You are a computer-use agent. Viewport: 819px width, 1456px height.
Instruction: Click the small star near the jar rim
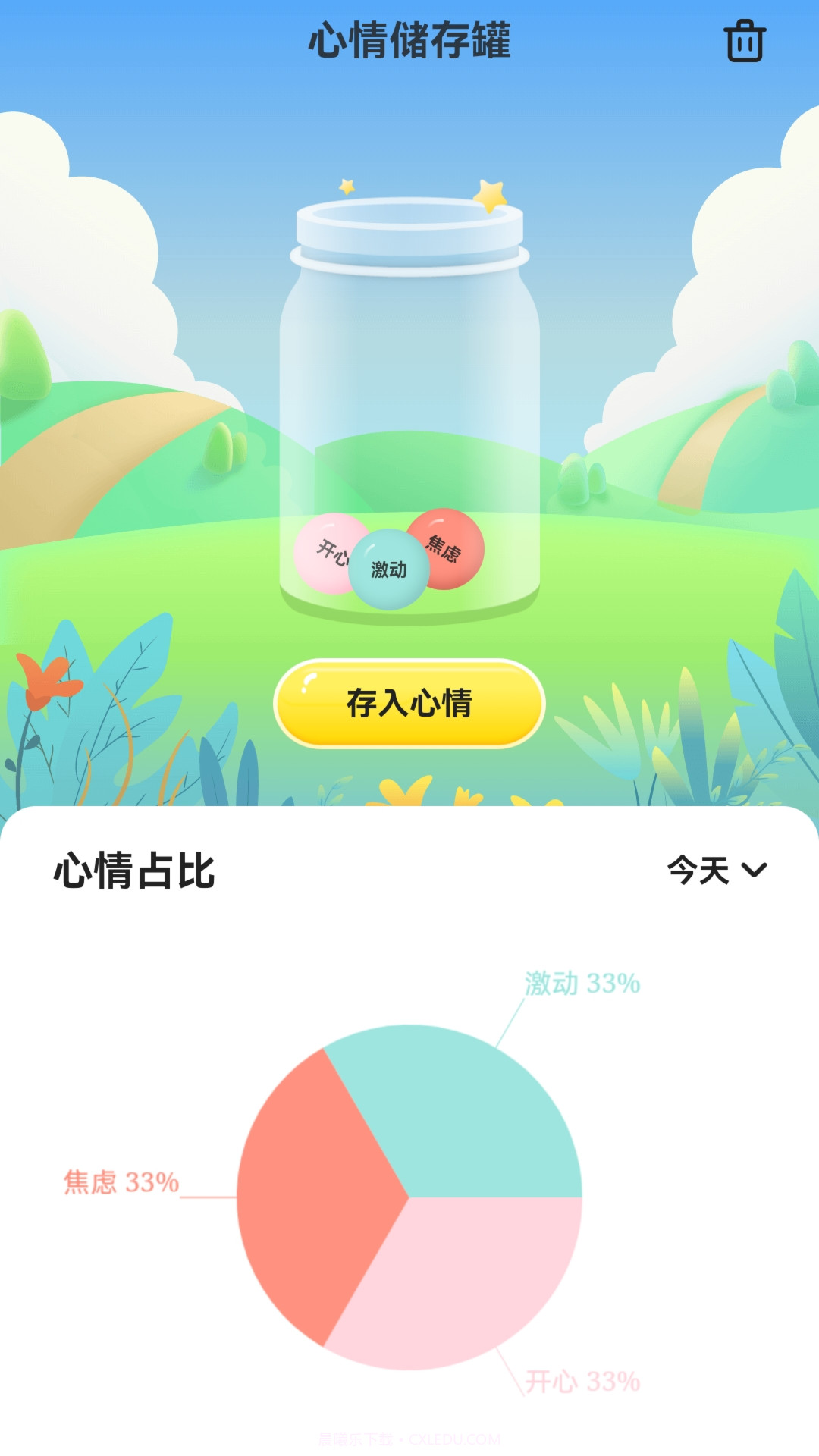[x=346, y=184]
